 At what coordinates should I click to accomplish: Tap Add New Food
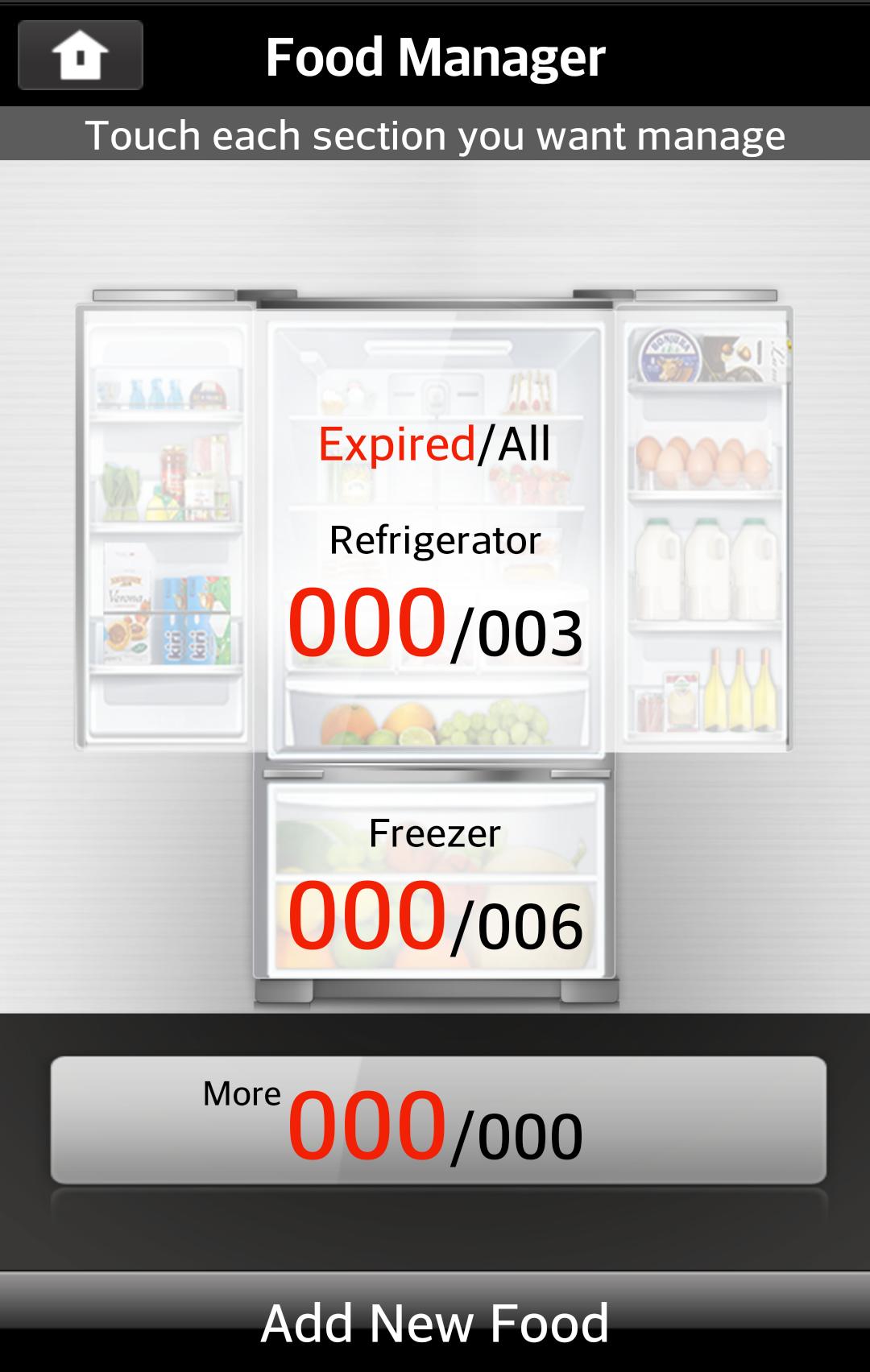click(x=435, y=1322)
